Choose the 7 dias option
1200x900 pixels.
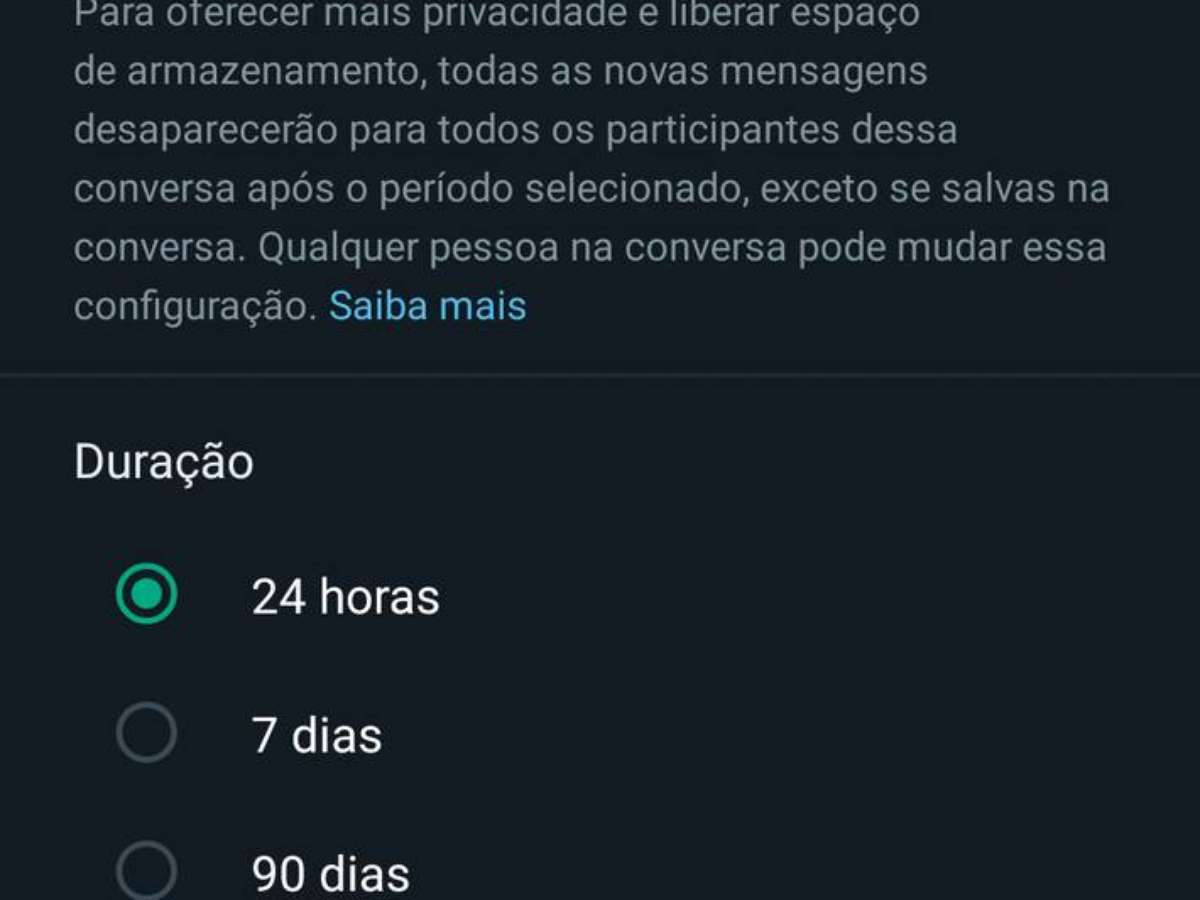point(147,734)
